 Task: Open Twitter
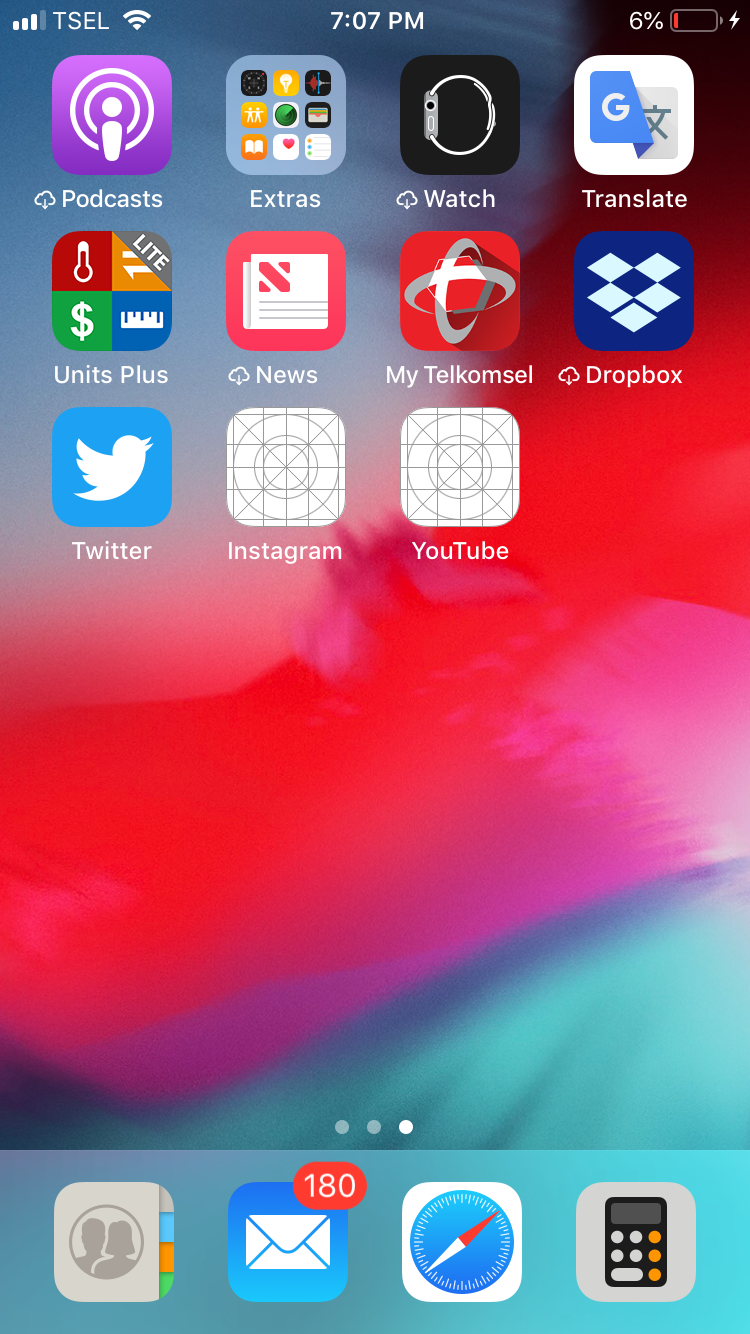(112, 467)
